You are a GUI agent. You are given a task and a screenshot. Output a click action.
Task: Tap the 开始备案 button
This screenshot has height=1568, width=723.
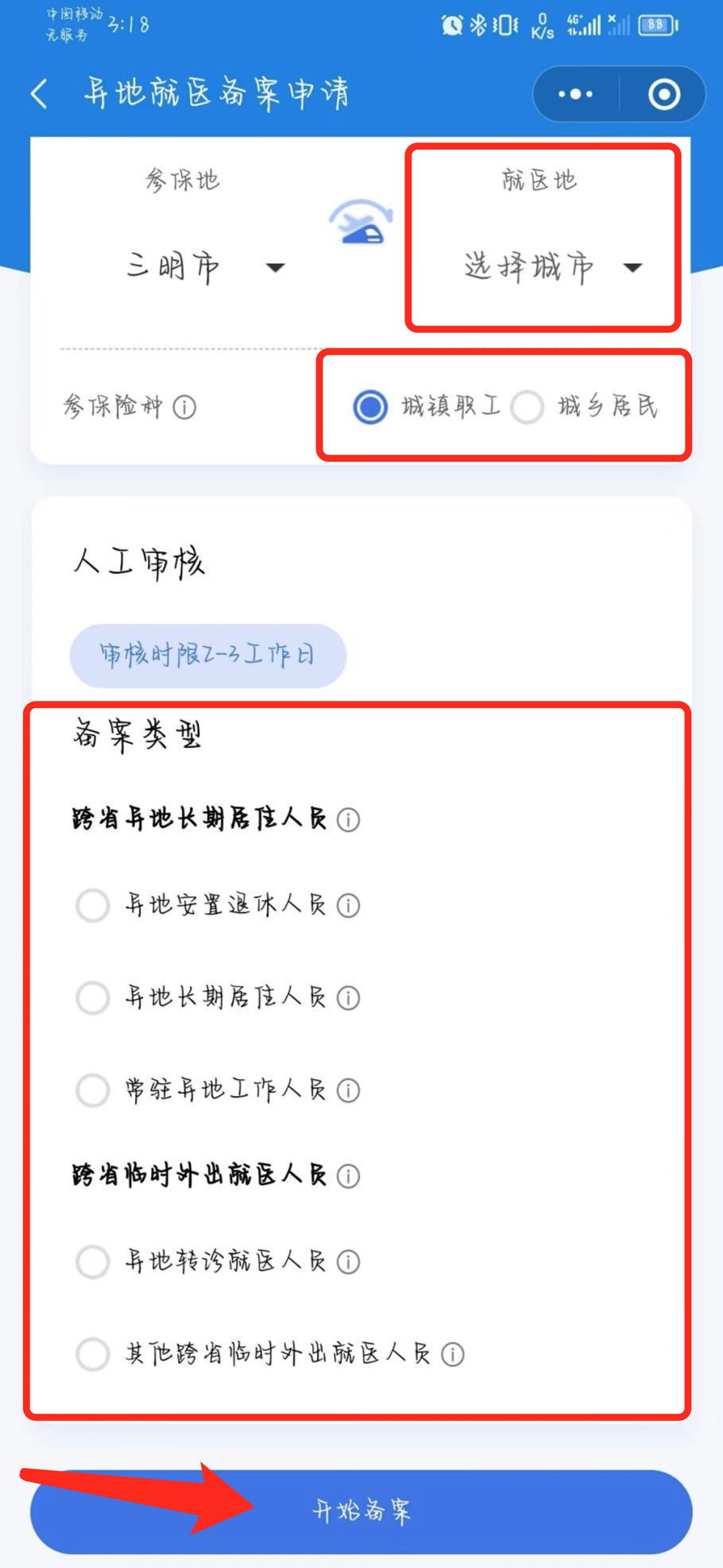point(361,1511)
